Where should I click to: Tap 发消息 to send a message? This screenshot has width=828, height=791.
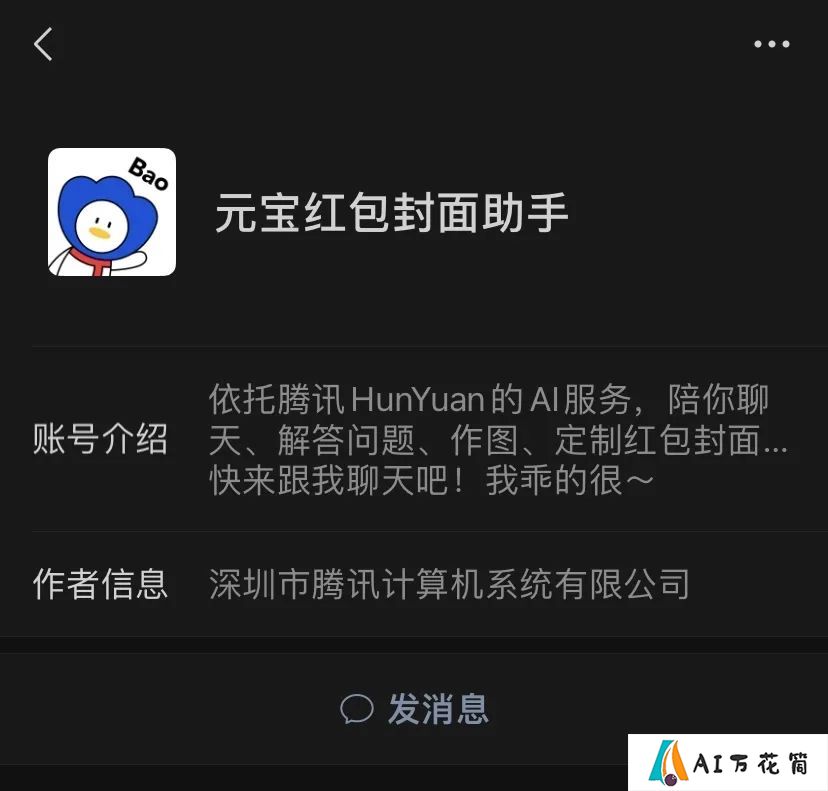point(414,709)
